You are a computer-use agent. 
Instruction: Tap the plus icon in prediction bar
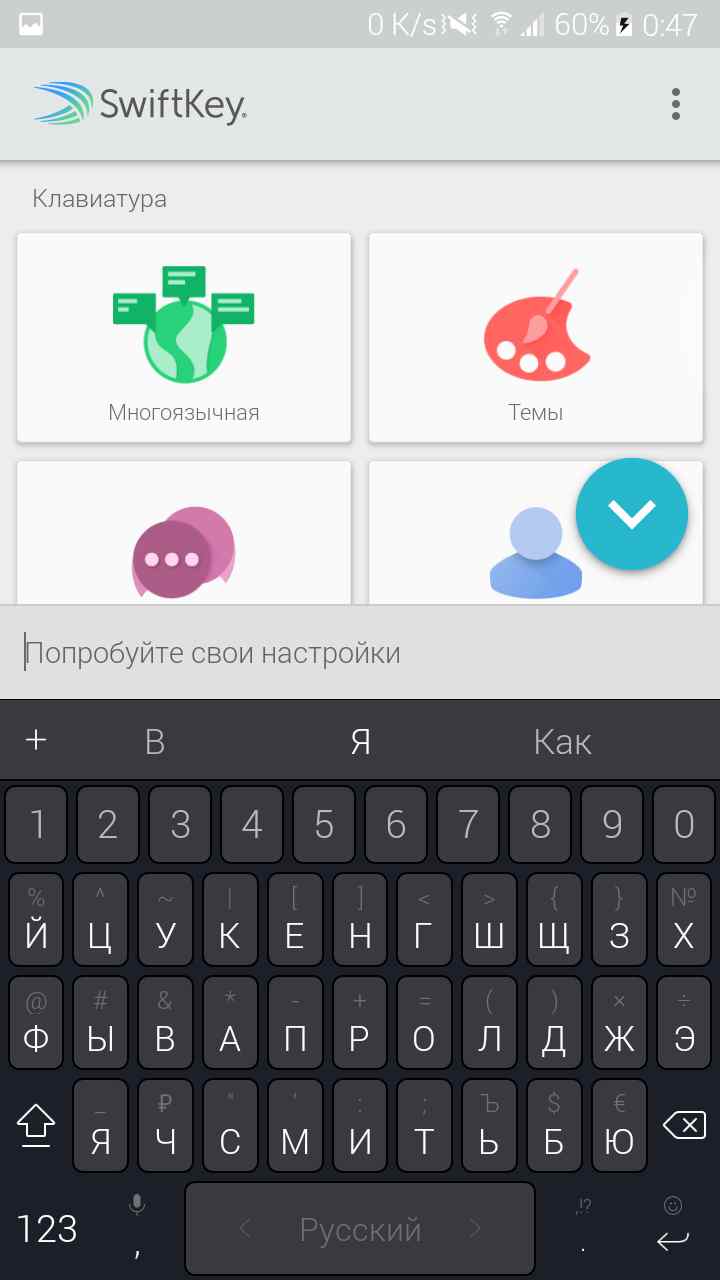click(x=36, y=740)
